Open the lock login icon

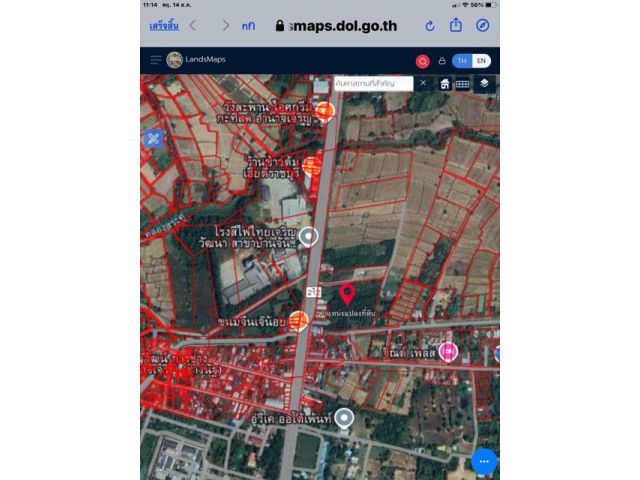[x=442, y=61]
